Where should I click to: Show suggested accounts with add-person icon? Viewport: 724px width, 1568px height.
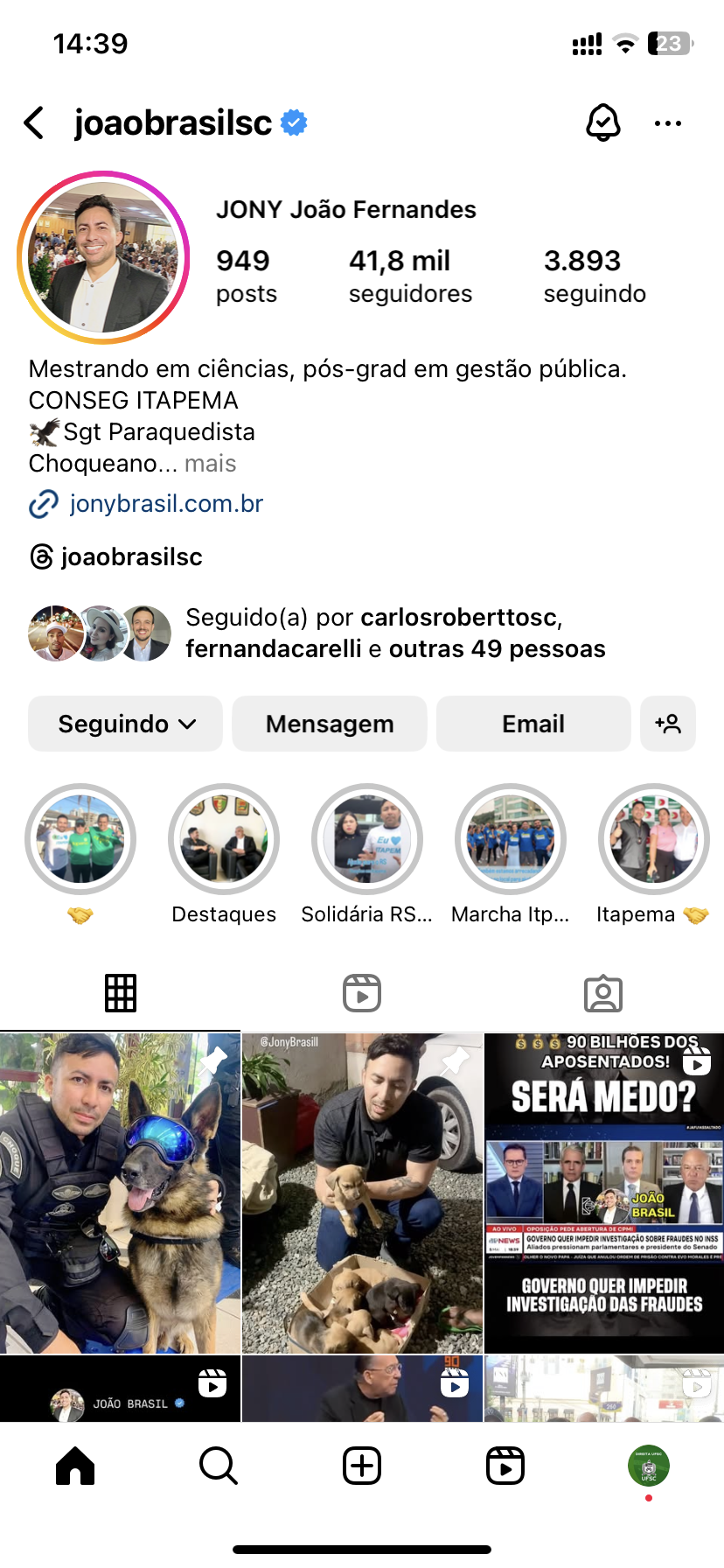pos(668,724)
